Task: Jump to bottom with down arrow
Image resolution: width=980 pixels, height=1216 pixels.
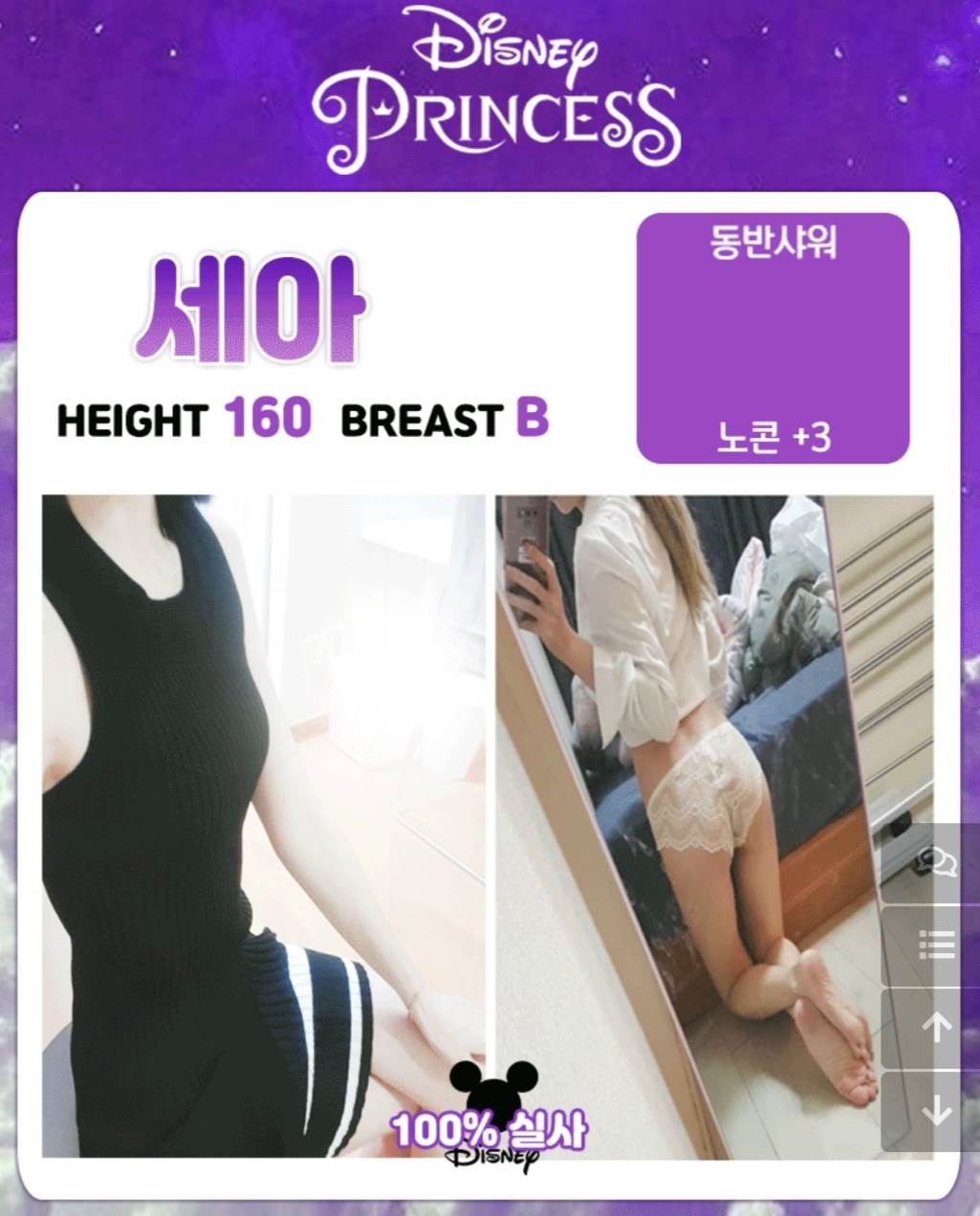Action: coord(935,1110)
